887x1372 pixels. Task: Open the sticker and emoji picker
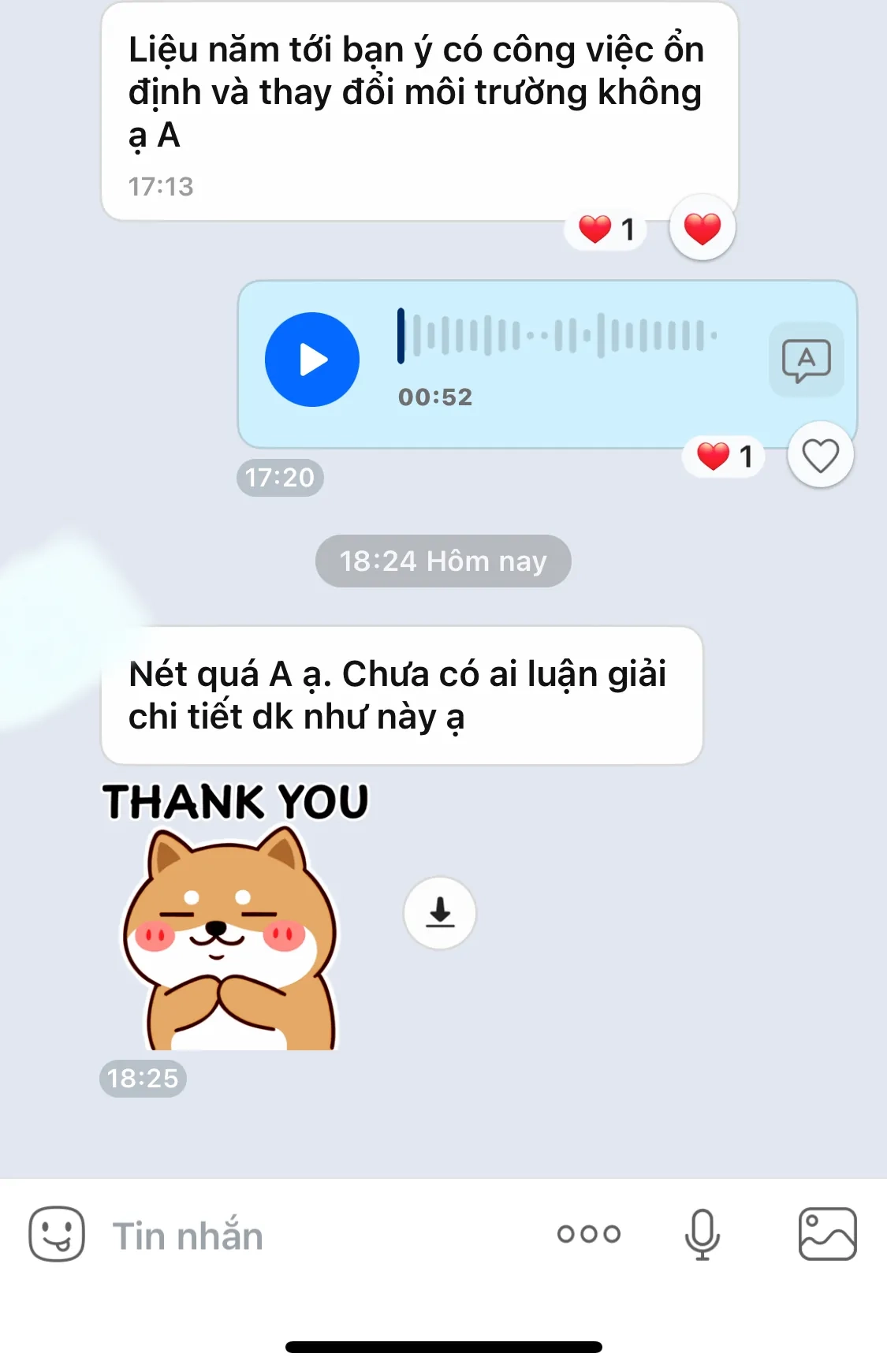[x=57, y=1234]
